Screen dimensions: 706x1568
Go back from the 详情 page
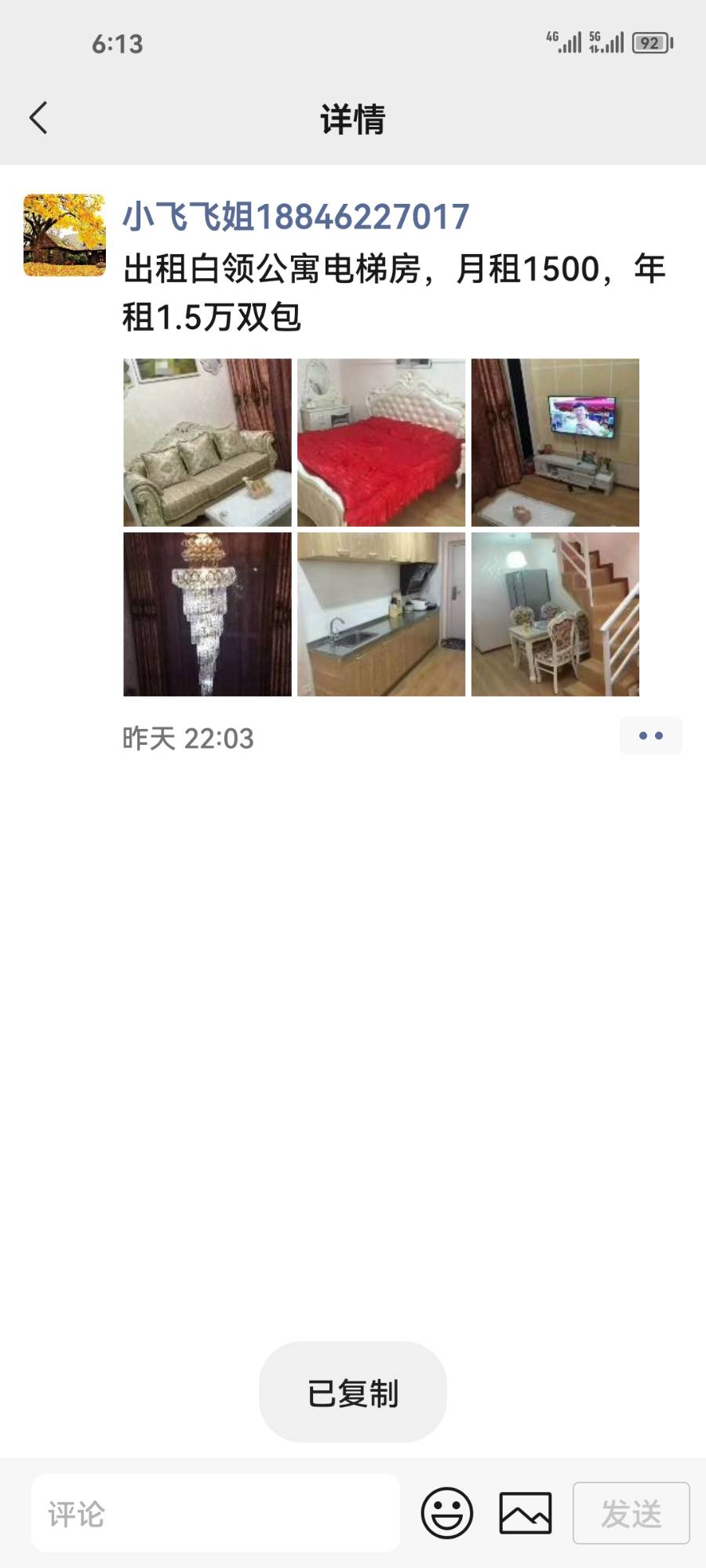(38, 118)
